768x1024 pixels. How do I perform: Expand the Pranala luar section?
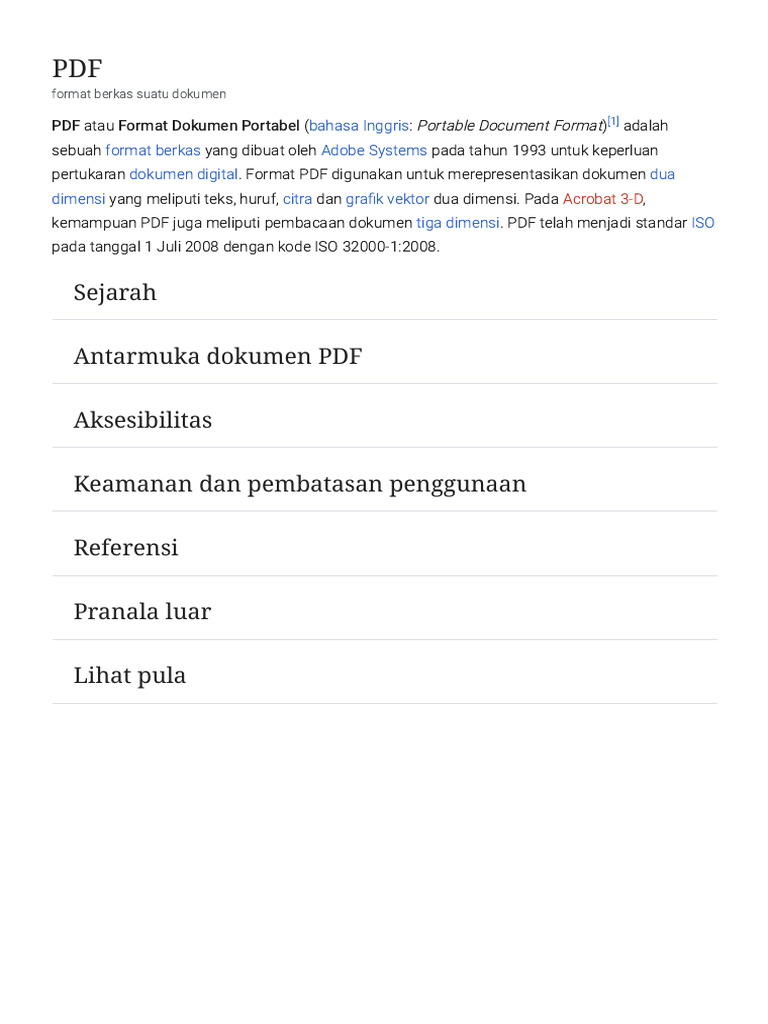point(385,613)
